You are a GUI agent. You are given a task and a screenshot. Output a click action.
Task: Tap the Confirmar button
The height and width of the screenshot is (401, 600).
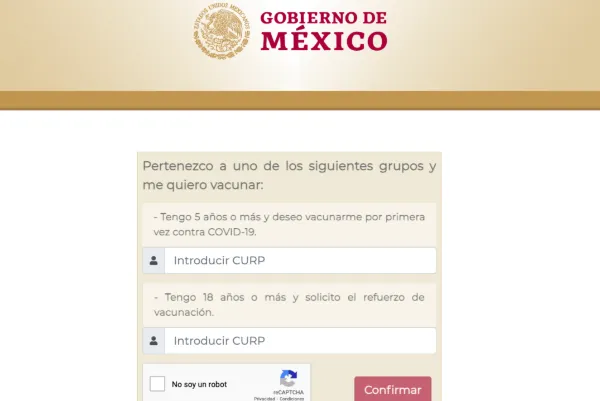pyautogui.click(x=392, y=389)
